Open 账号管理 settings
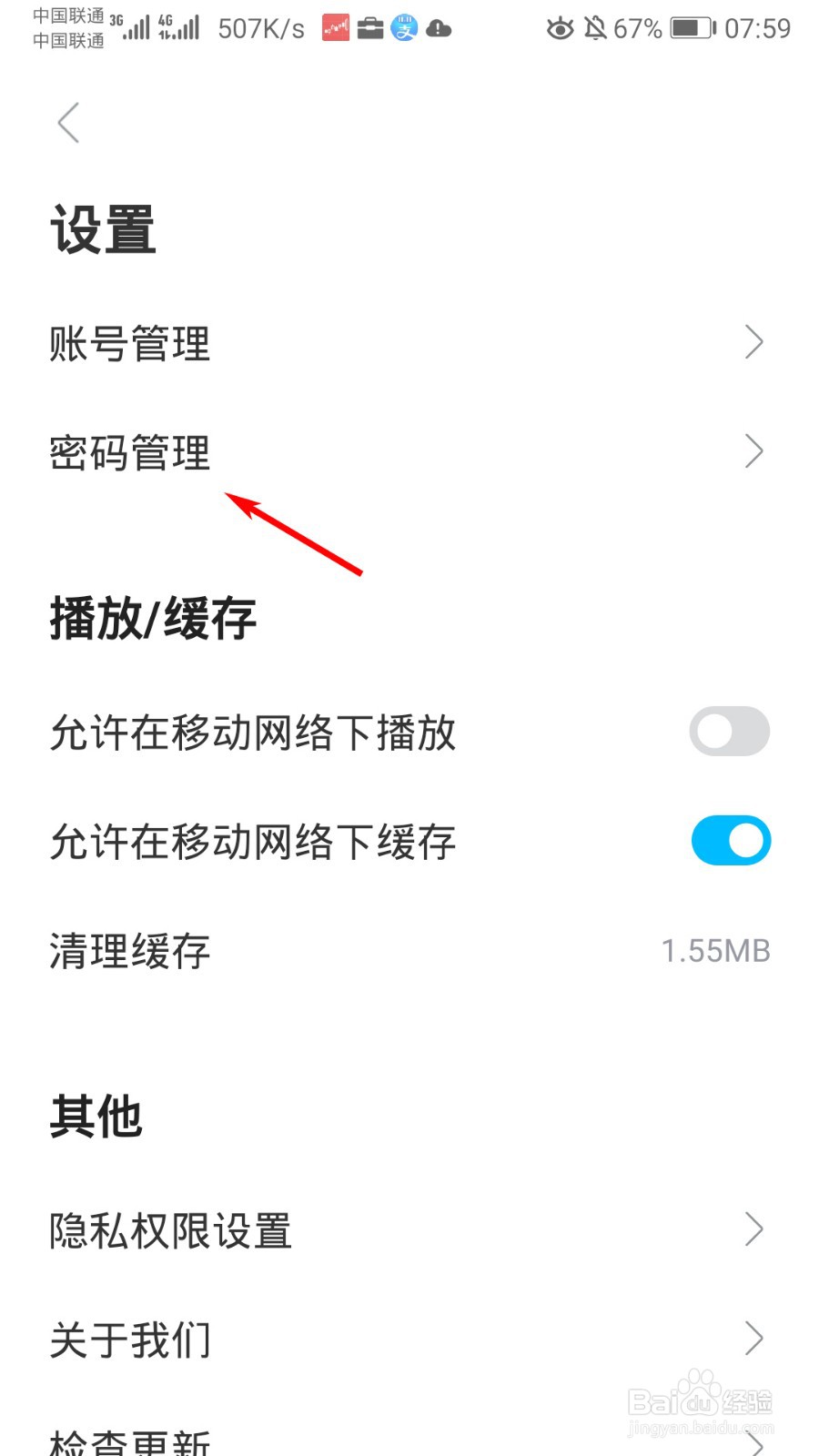The image size is (819, 1456). click(130, 343)
